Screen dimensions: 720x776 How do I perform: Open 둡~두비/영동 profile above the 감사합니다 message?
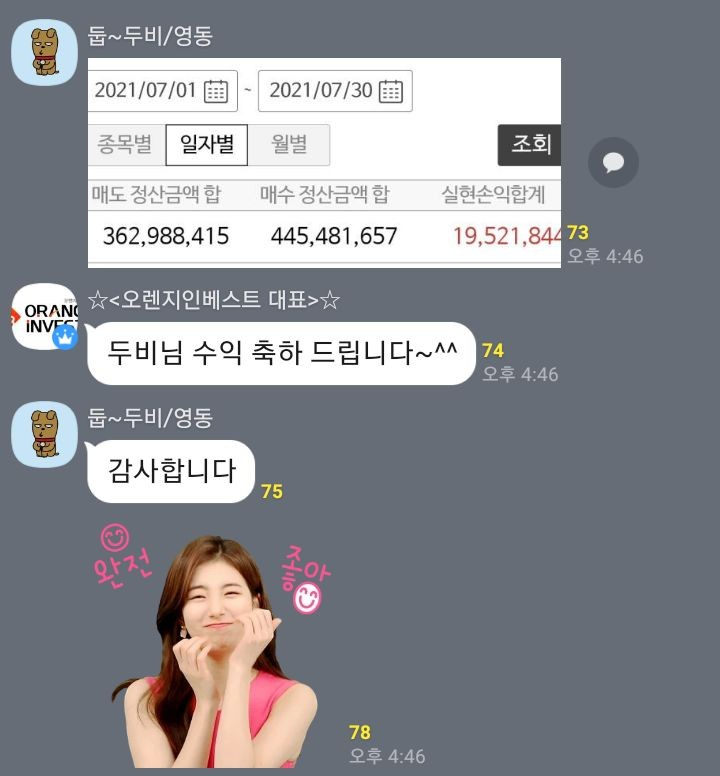[x=44, y=434]
